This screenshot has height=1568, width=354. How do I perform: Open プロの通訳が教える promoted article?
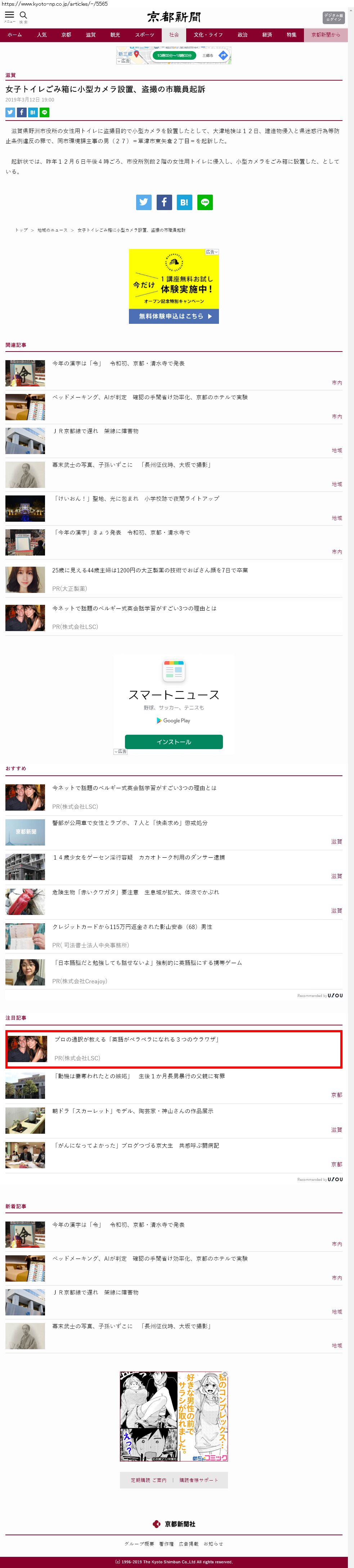tap(136, 1039)
